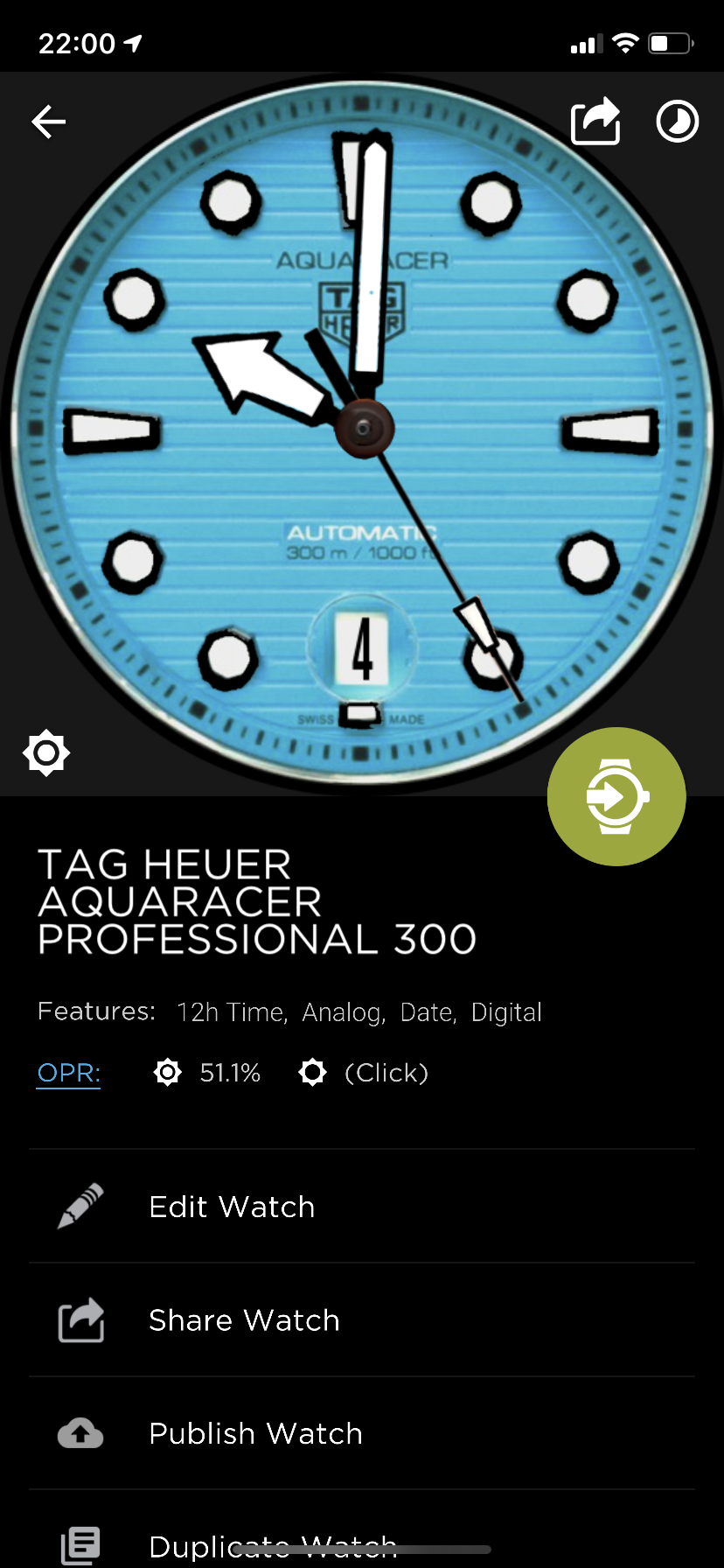The width and height of the screenshot is (724, 1568).
Task: Tap the (Click) dim mode OPR value
Action: [x=386, y=1073]
